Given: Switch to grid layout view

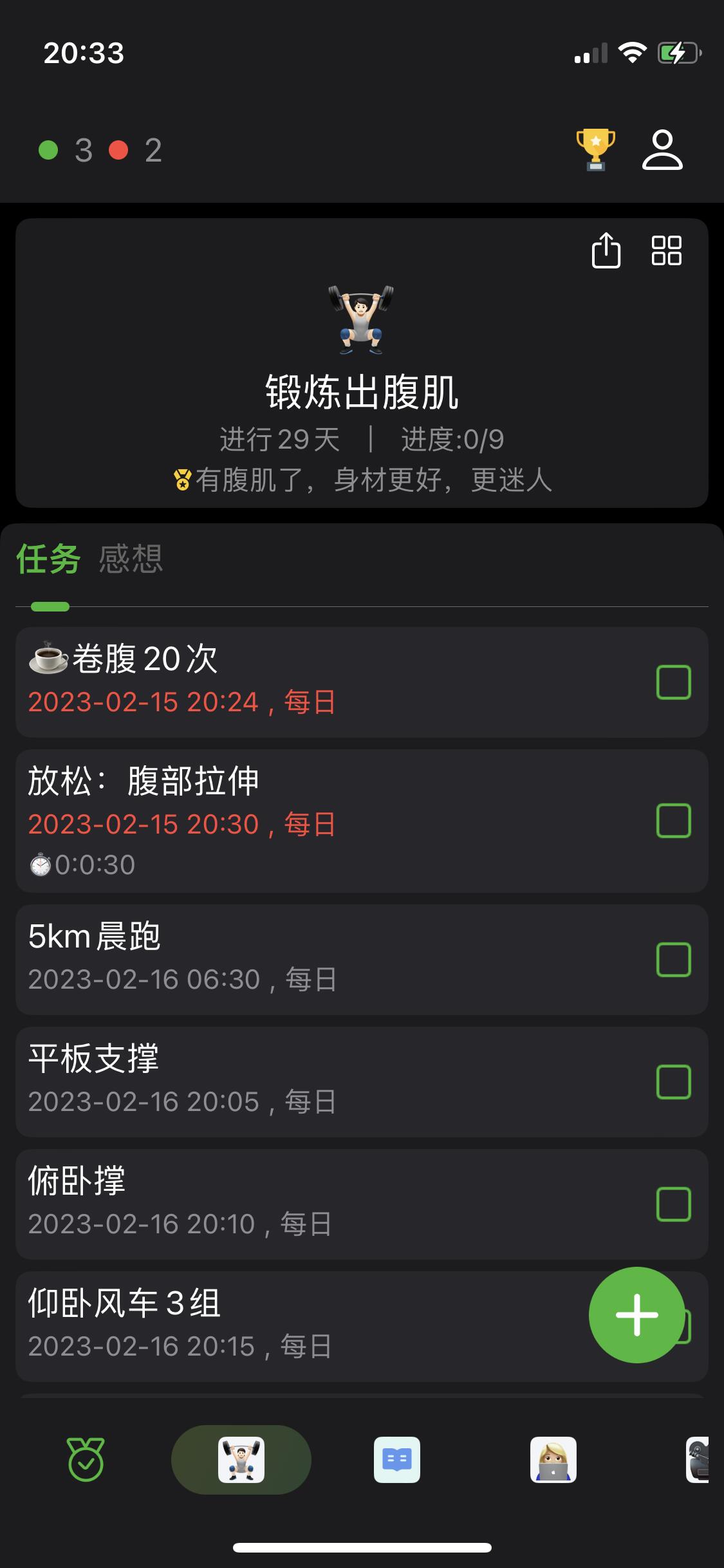Looking at the screenshot, I should (666, 250).
